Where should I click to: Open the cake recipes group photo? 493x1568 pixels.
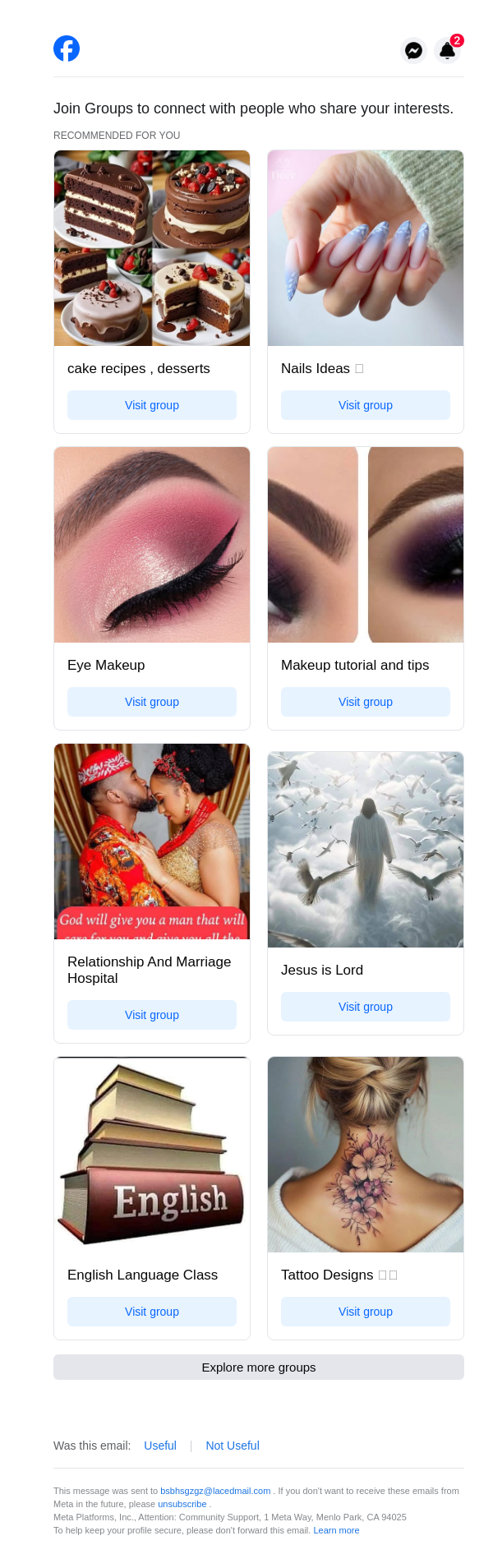coord(152,248)
